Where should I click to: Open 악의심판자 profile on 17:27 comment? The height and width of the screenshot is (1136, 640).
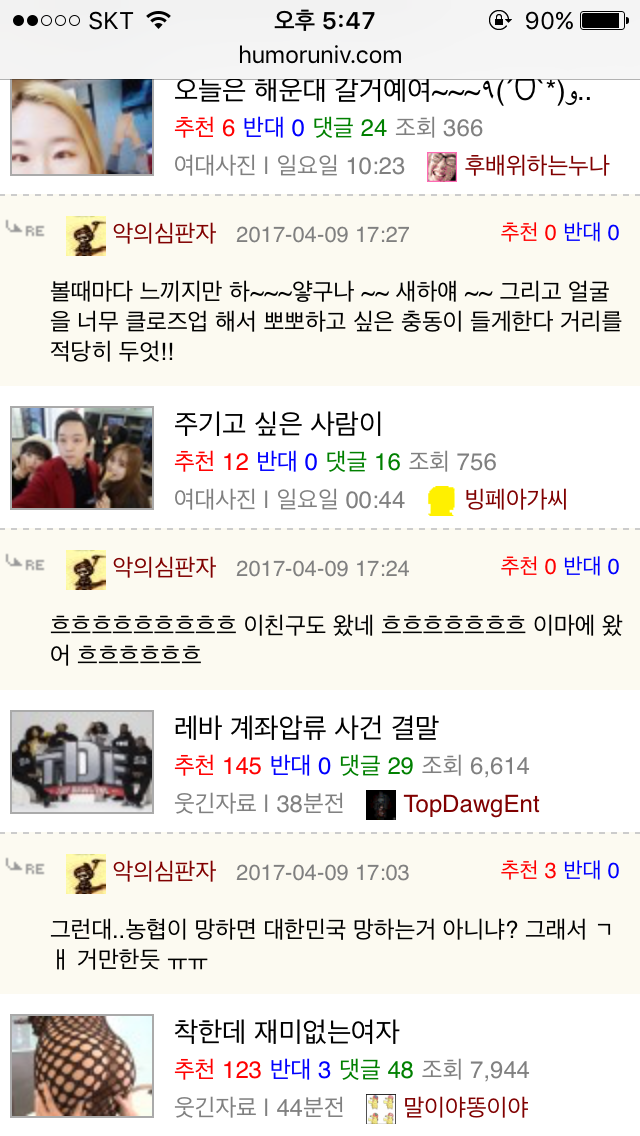164,234
